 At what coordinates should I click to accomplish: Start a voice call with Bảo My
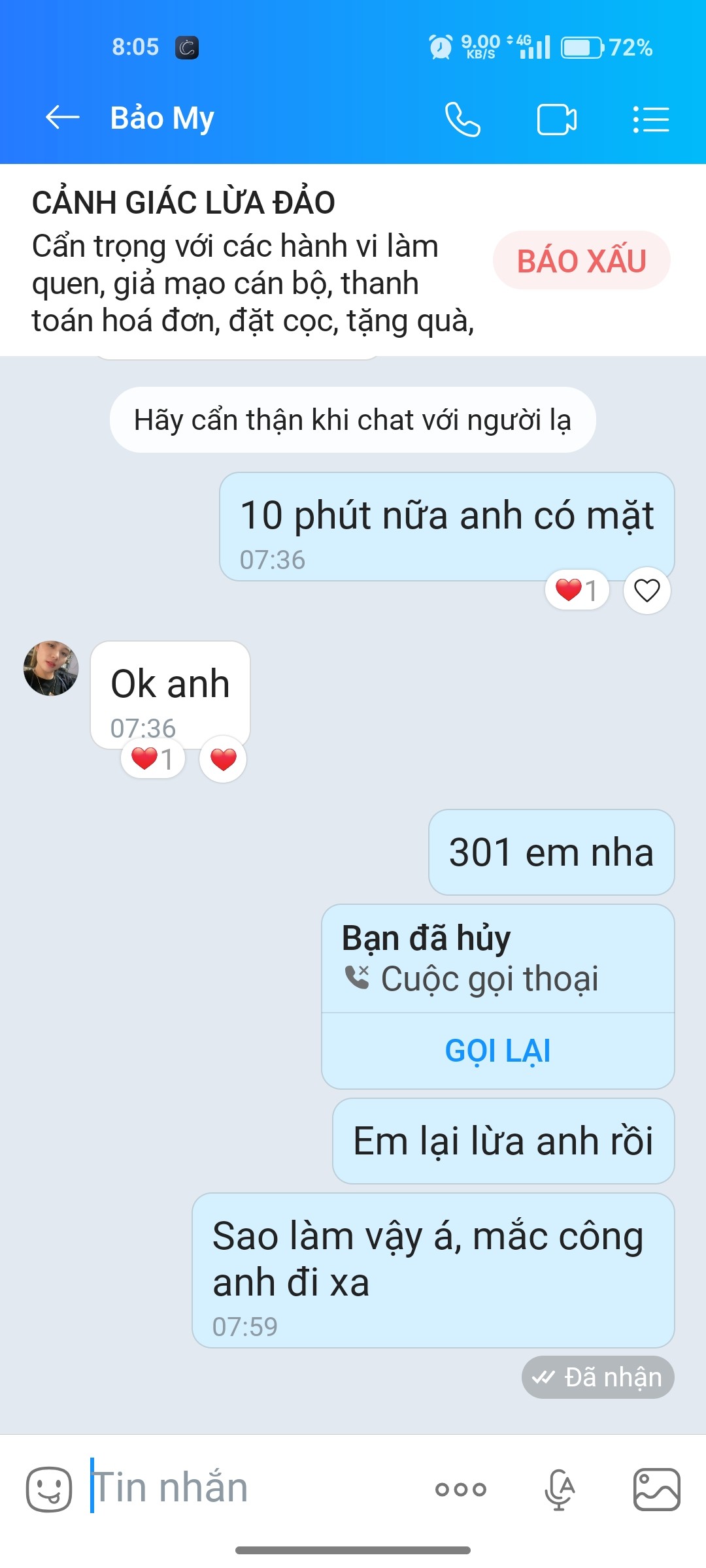[463, 120]
